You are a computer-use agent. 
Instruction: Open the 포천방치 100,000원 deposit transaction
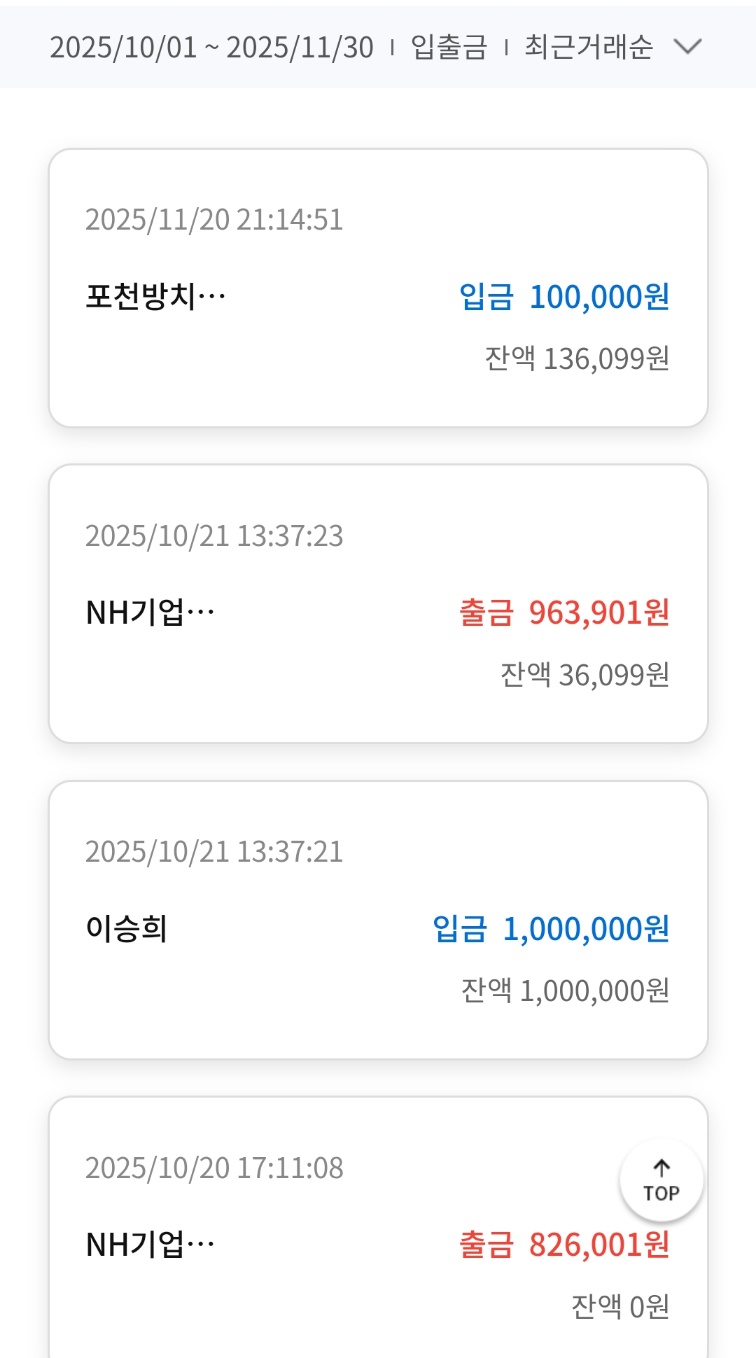pos(378,288)
